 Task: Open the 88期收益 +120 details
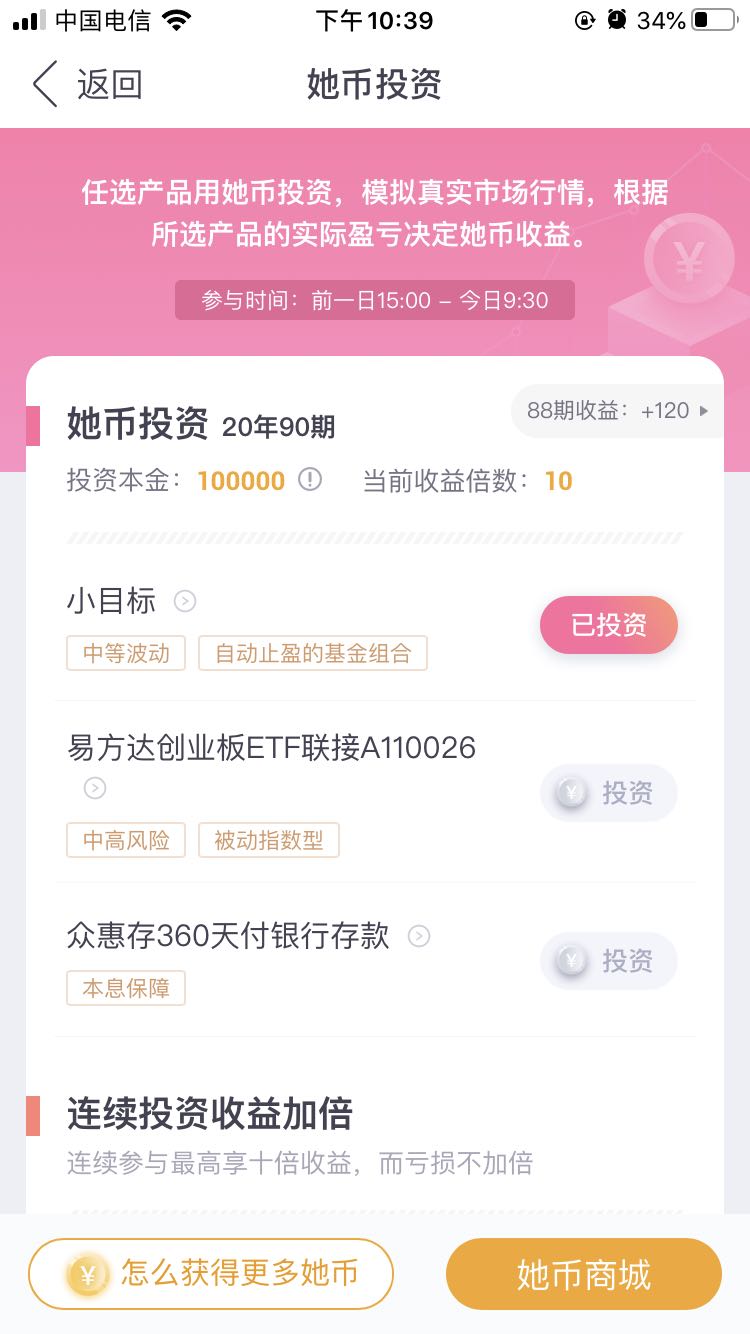tap(617, 410)
